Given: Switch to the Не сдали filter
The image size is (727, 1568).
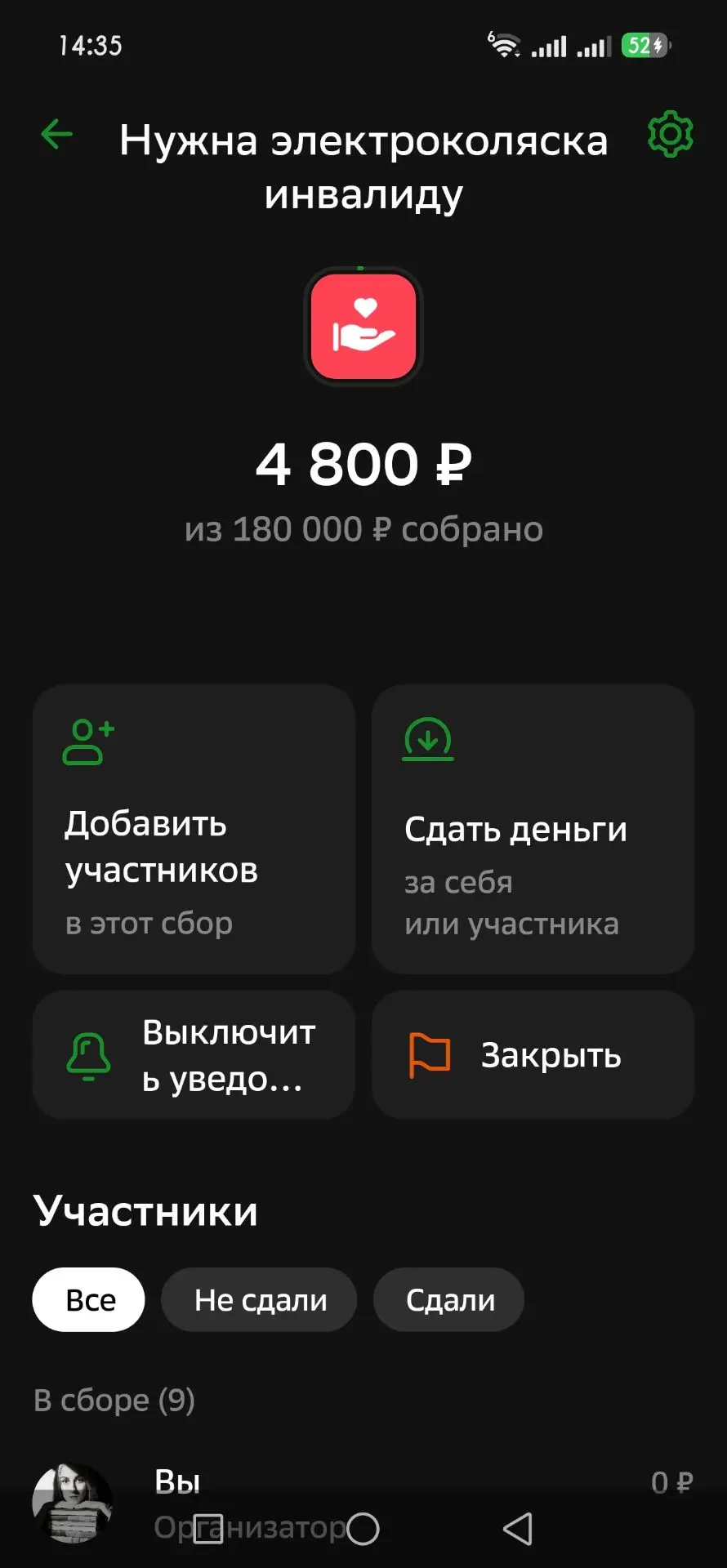Looking at the screenshot, I should click(259, 1299).
